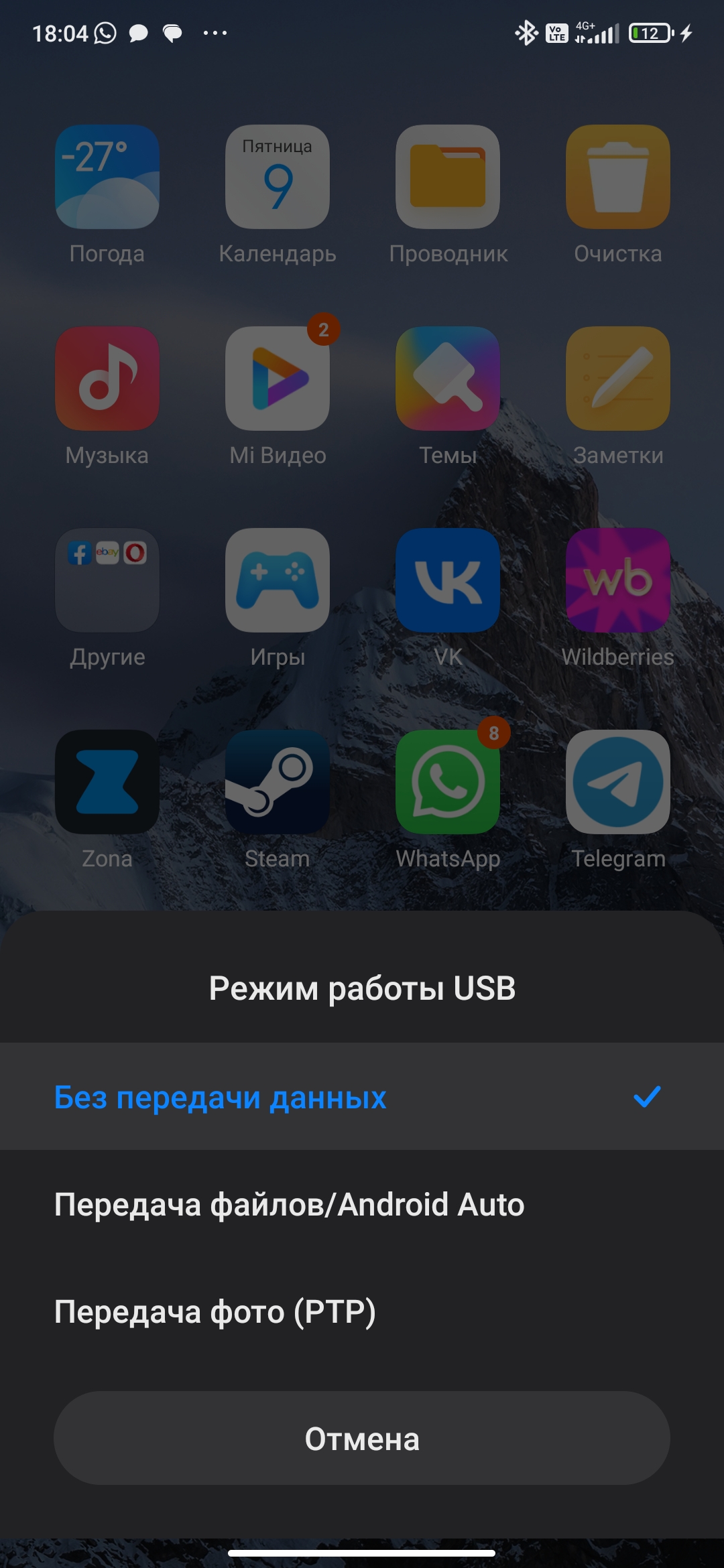Choose "Передача файлов/Android Auto" option

(362, 1204)
